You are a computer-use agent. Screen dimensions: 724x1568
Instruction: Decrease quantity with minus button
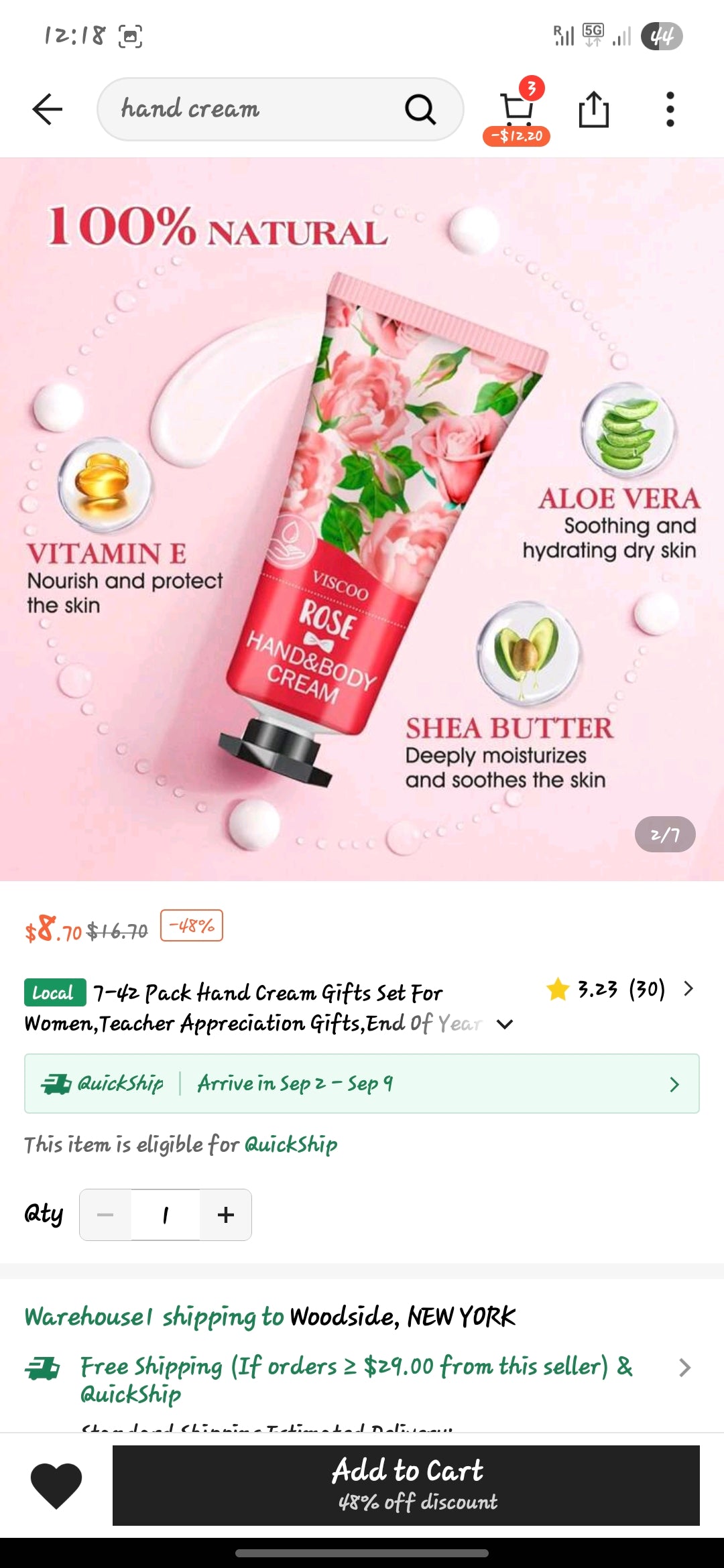(105, 1215)
